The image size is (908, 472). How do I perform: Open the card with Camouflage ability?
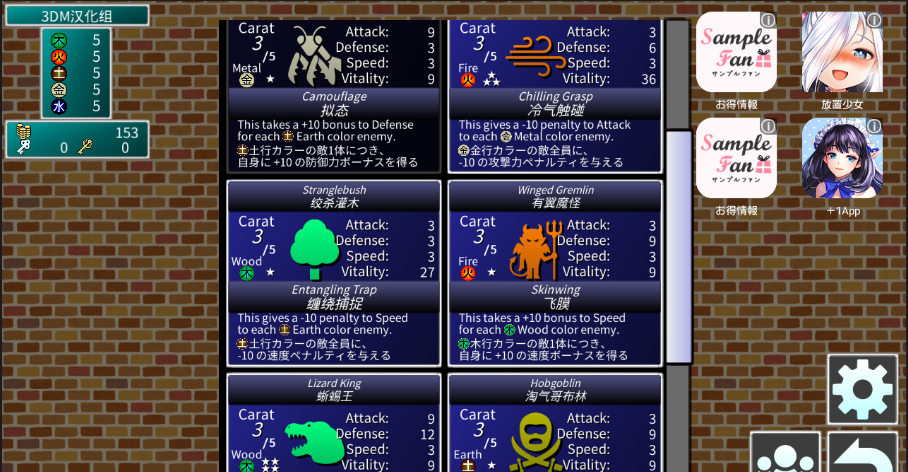(x=334, y=90)
